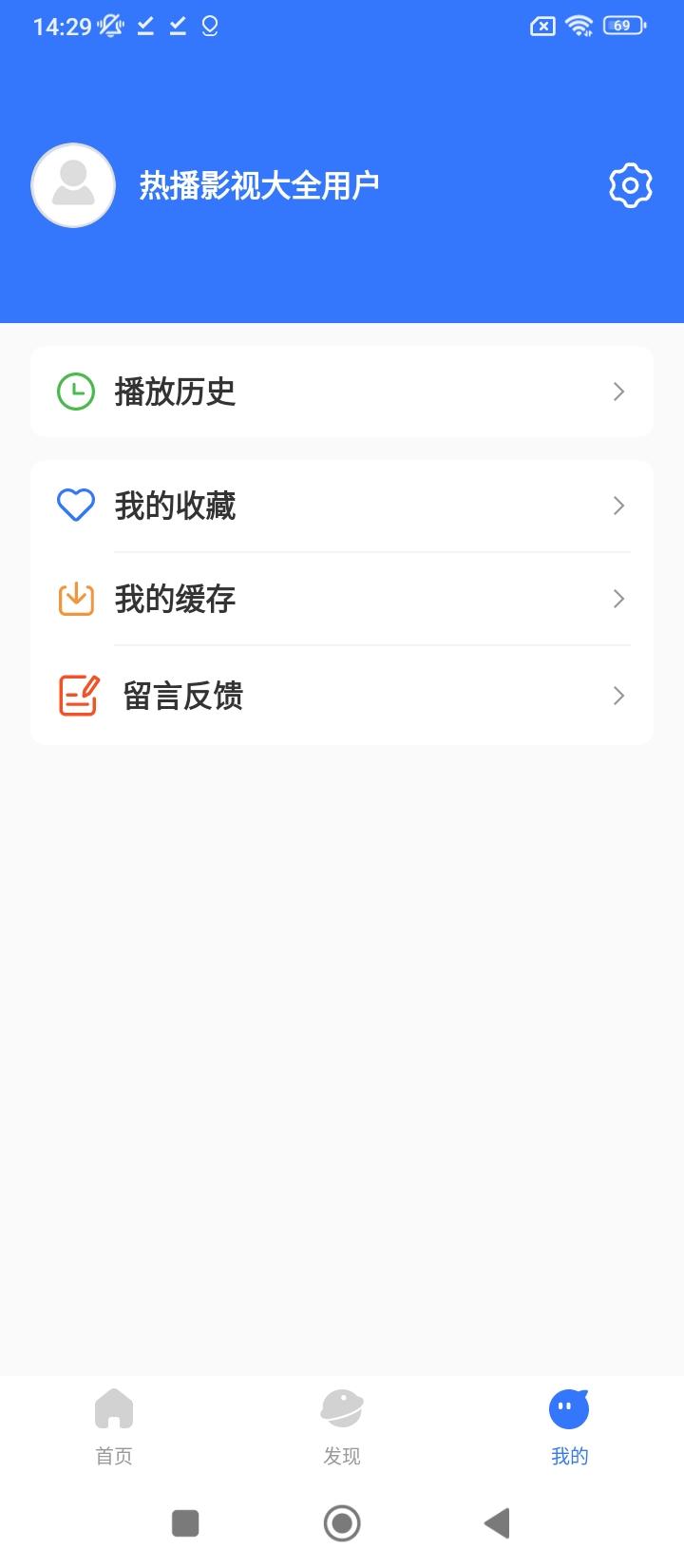Select the 我的 profile tab

[x=569, y=1425]
